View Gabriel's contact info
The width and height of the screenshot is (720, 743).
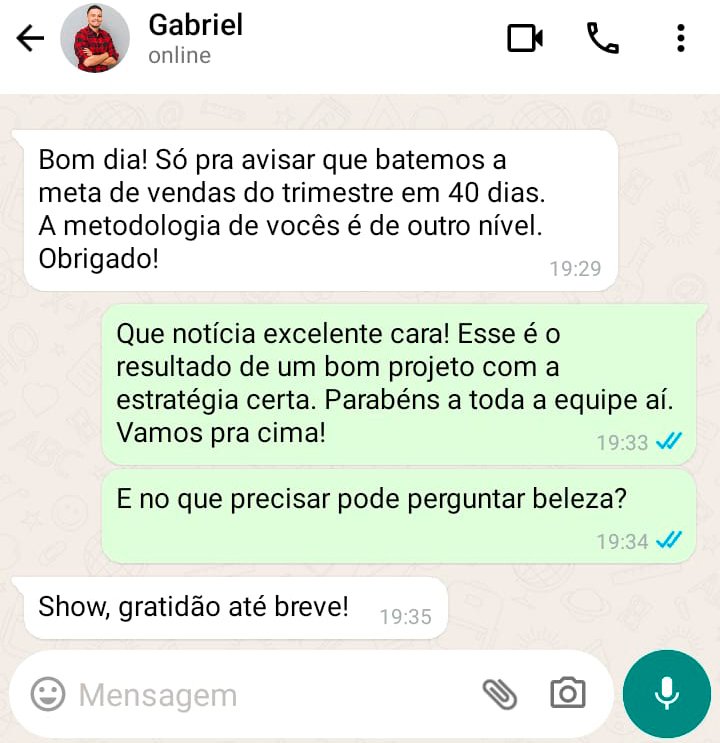point(195,38)
